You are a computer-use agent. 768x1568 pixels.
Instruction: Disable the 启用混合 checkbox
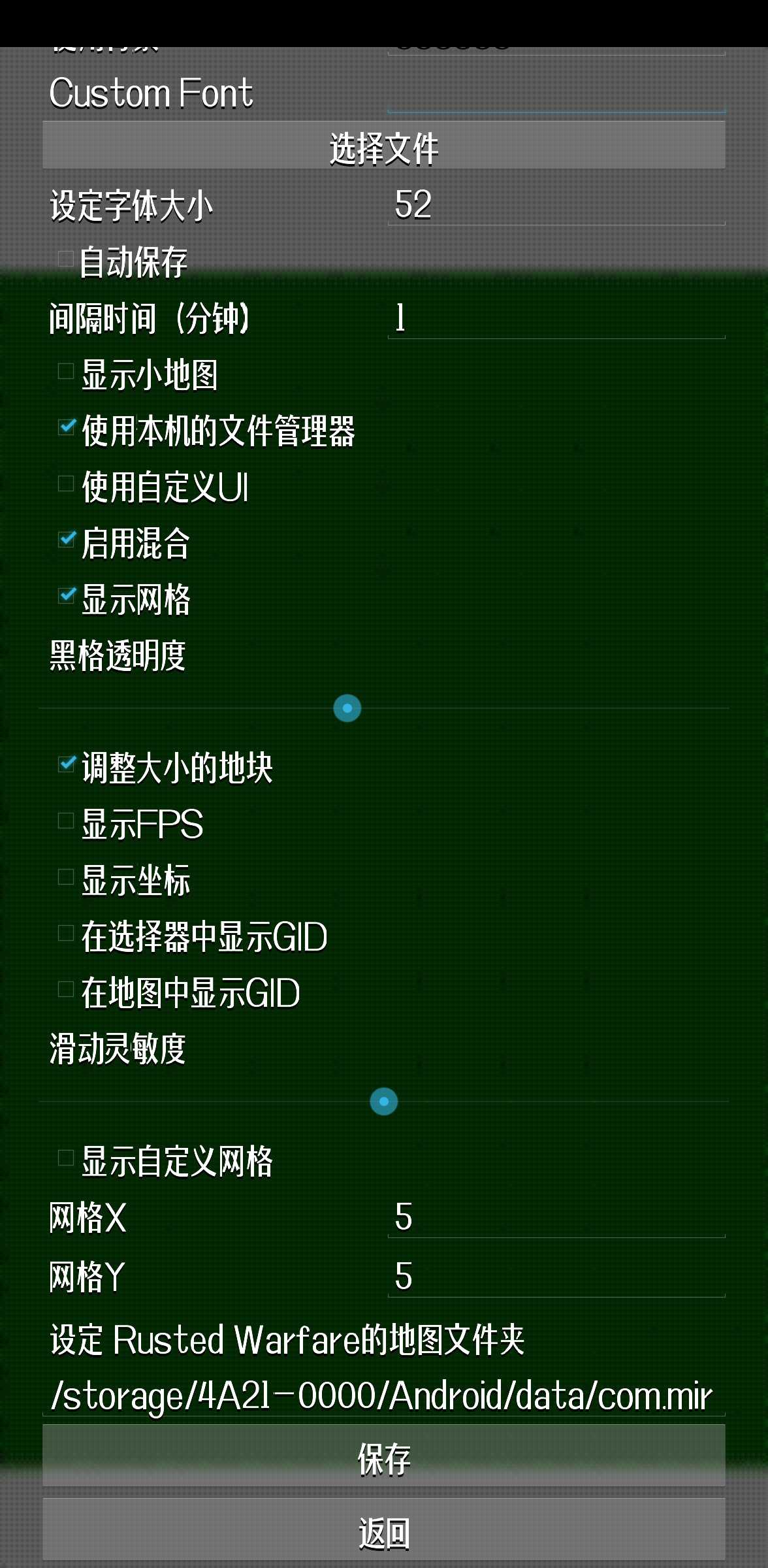click(x=66, y=540)
